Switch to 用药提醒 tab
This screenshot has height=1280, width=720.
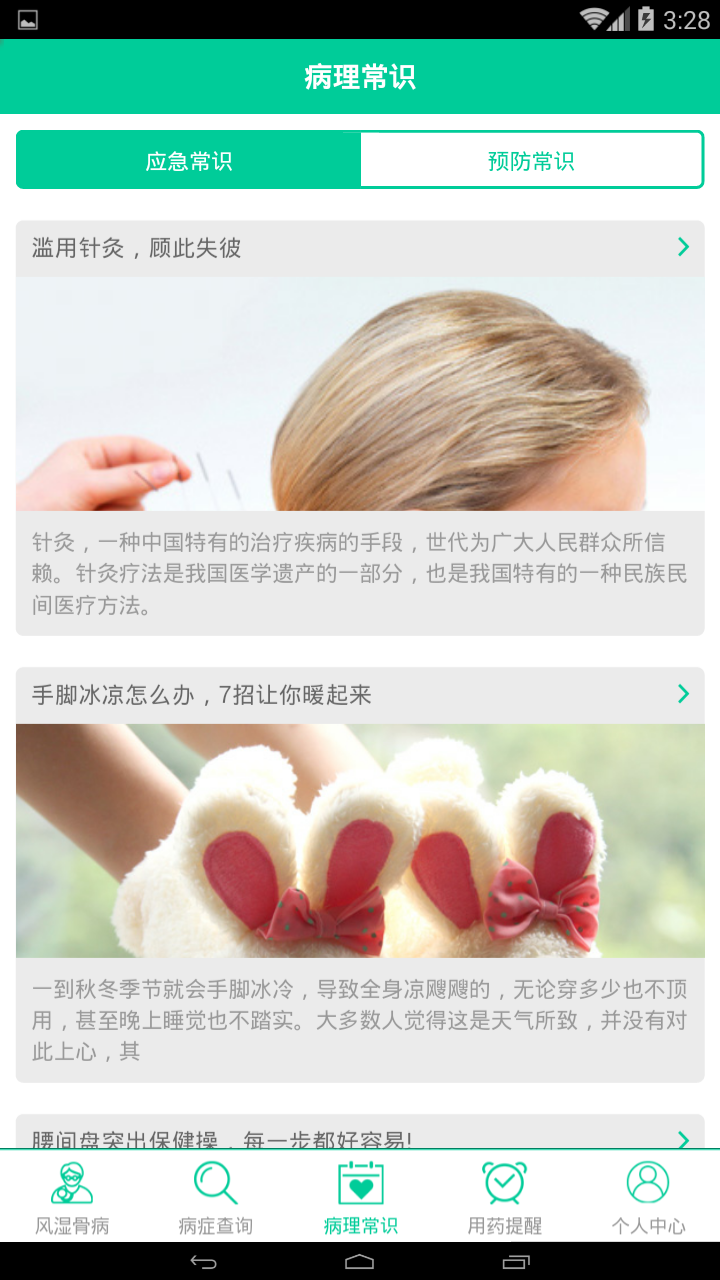[x=504, y=1197]
